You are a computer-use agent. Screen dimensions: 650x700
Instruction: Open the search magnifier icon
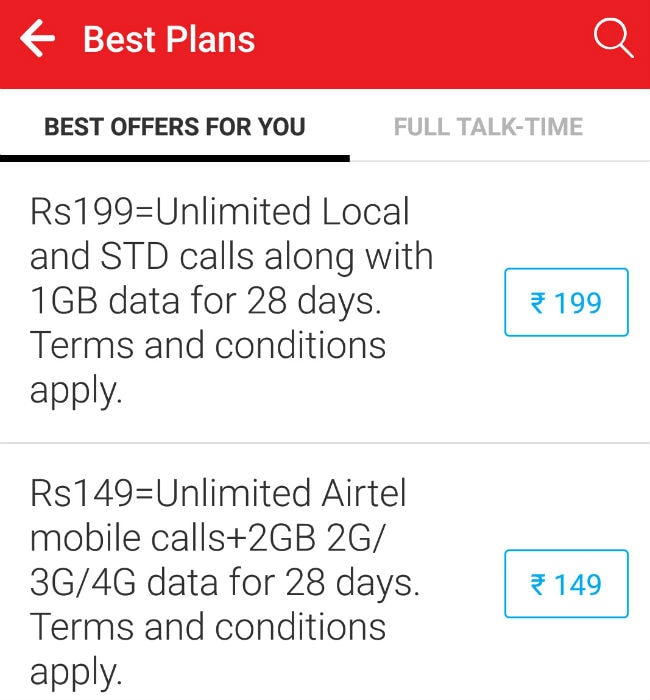click(612, 39)
